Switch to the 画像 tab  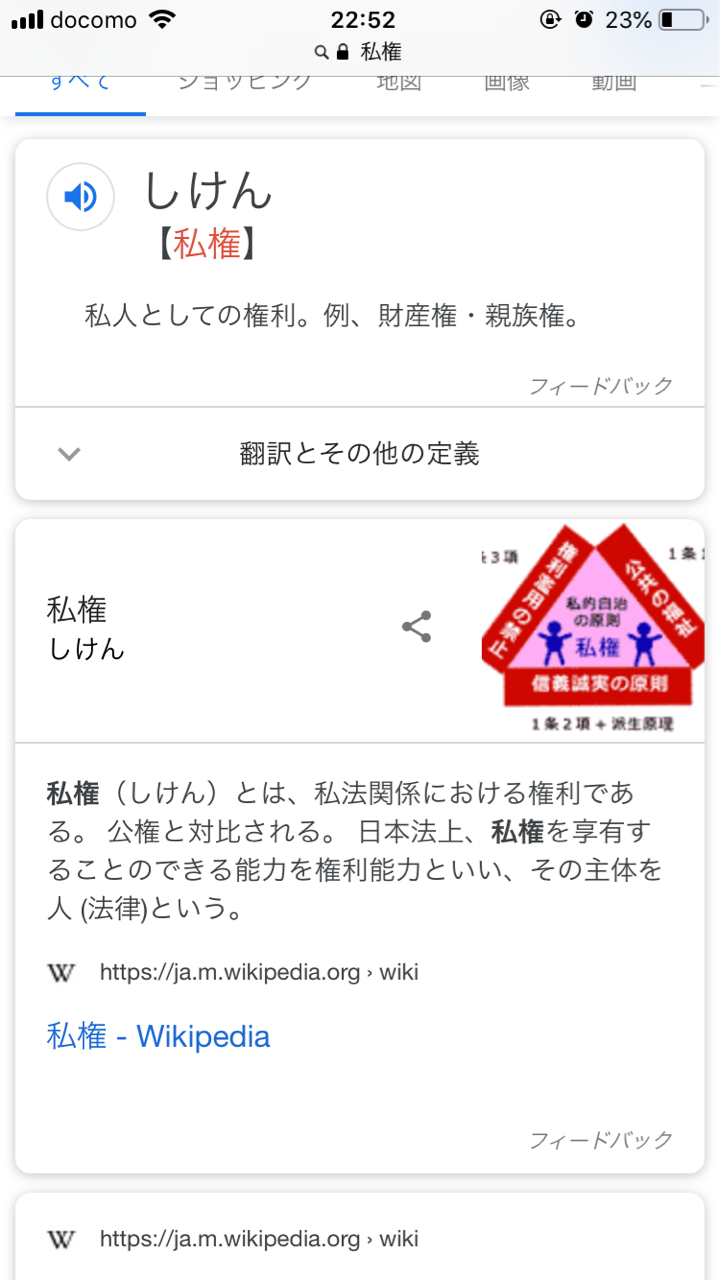(506, 84)
